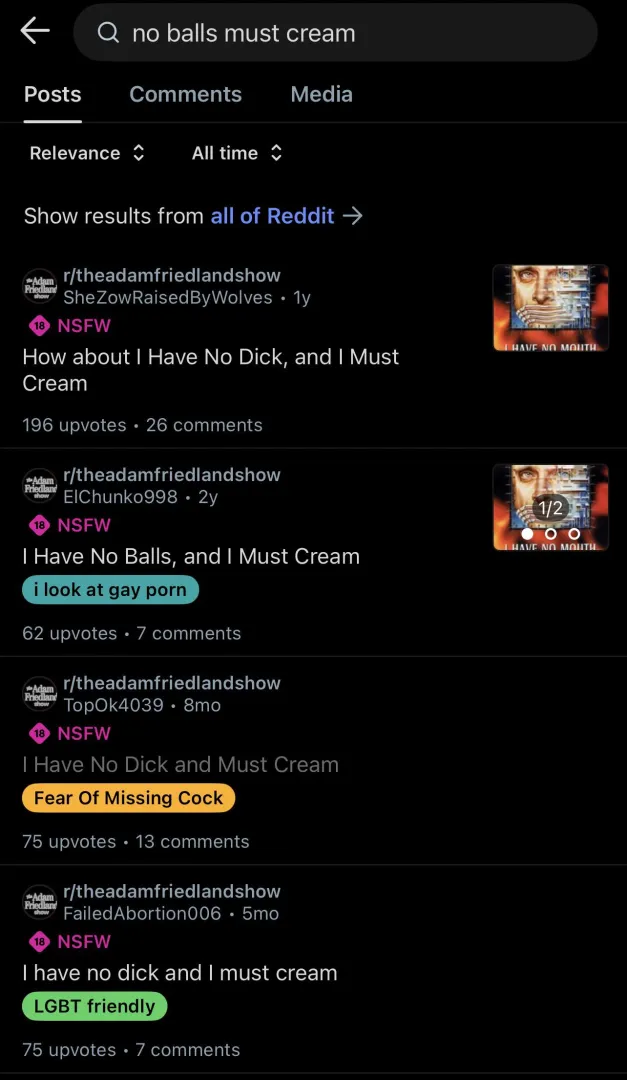View the thumbnail on SheZowRaisedByWolves' post
Image resolution: width=627 pixels, height=1080 pixels.
[550, 308]
